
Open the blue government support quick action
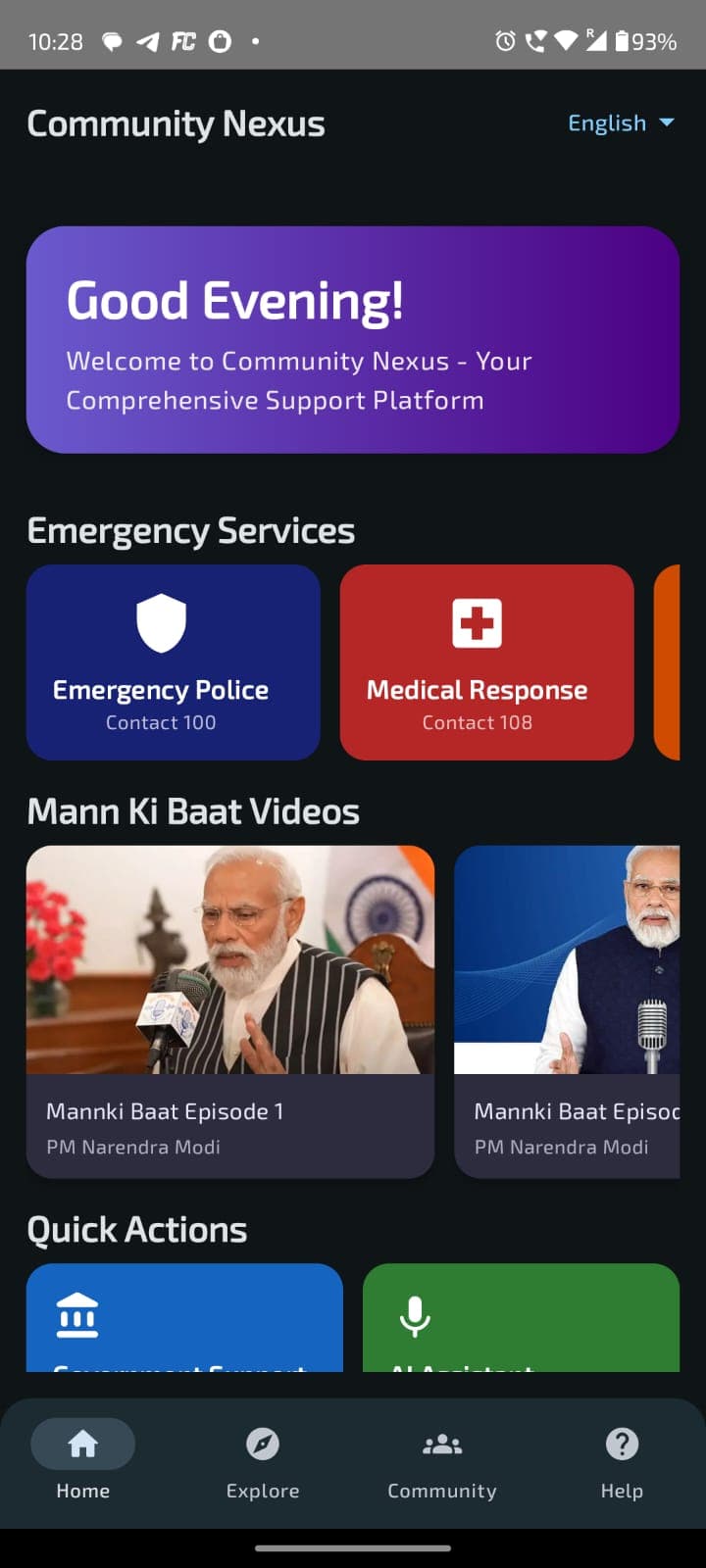tap(184, 1317)
